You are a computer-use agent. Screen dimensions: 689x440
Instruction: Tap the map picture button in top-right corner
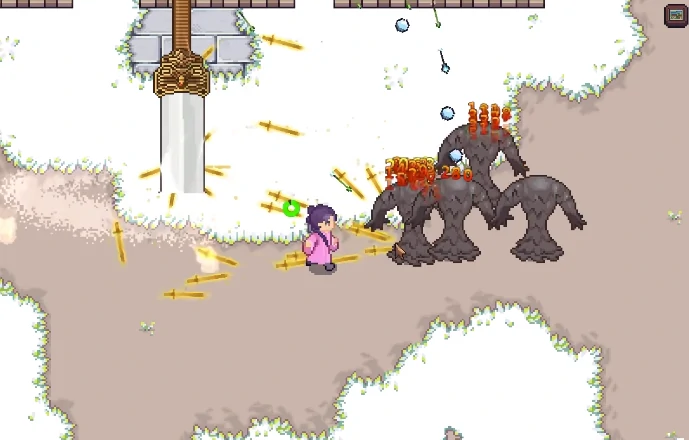tap(676, 14)
